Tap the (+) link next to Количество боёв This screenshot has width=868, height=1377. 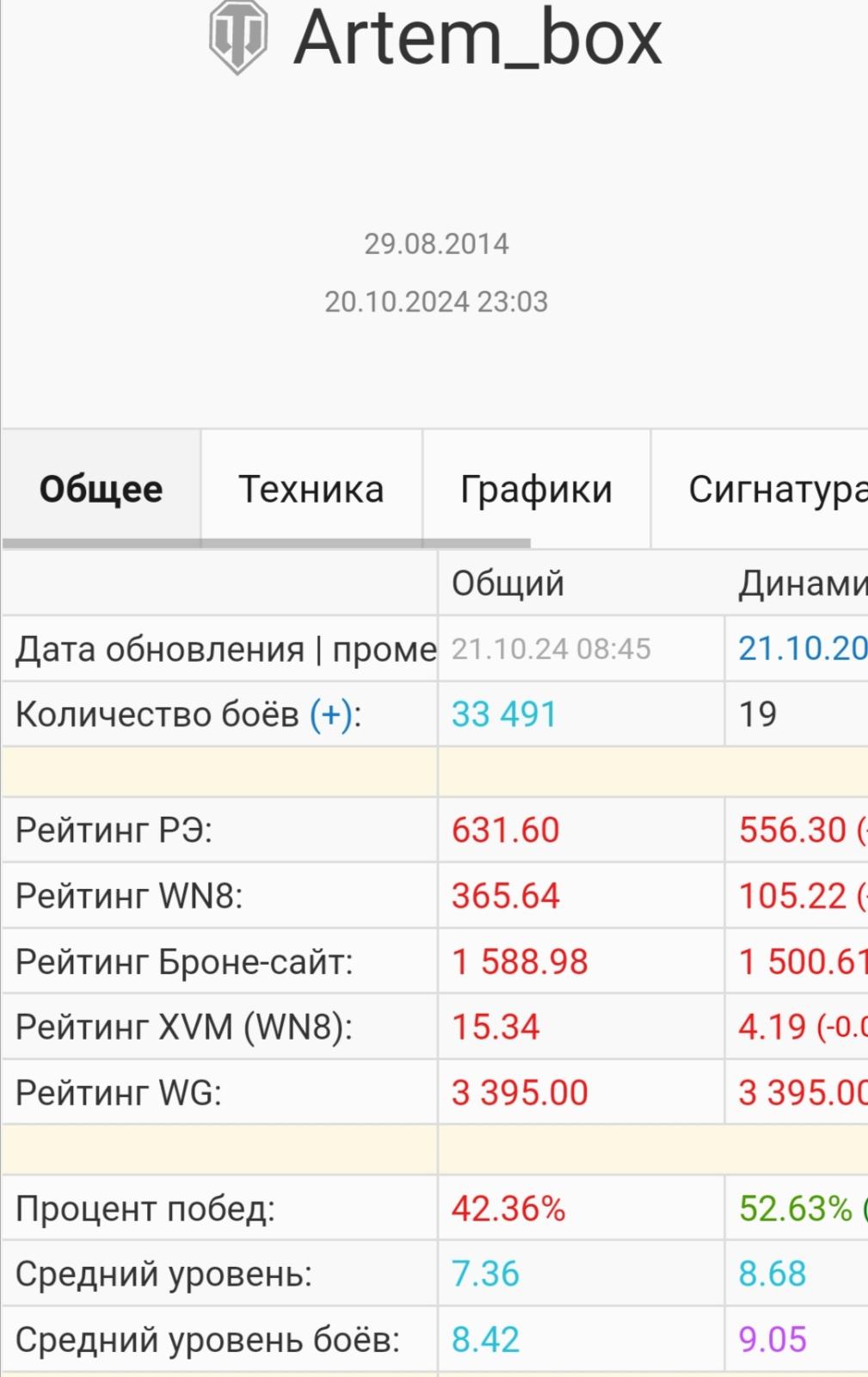point(331,715)
